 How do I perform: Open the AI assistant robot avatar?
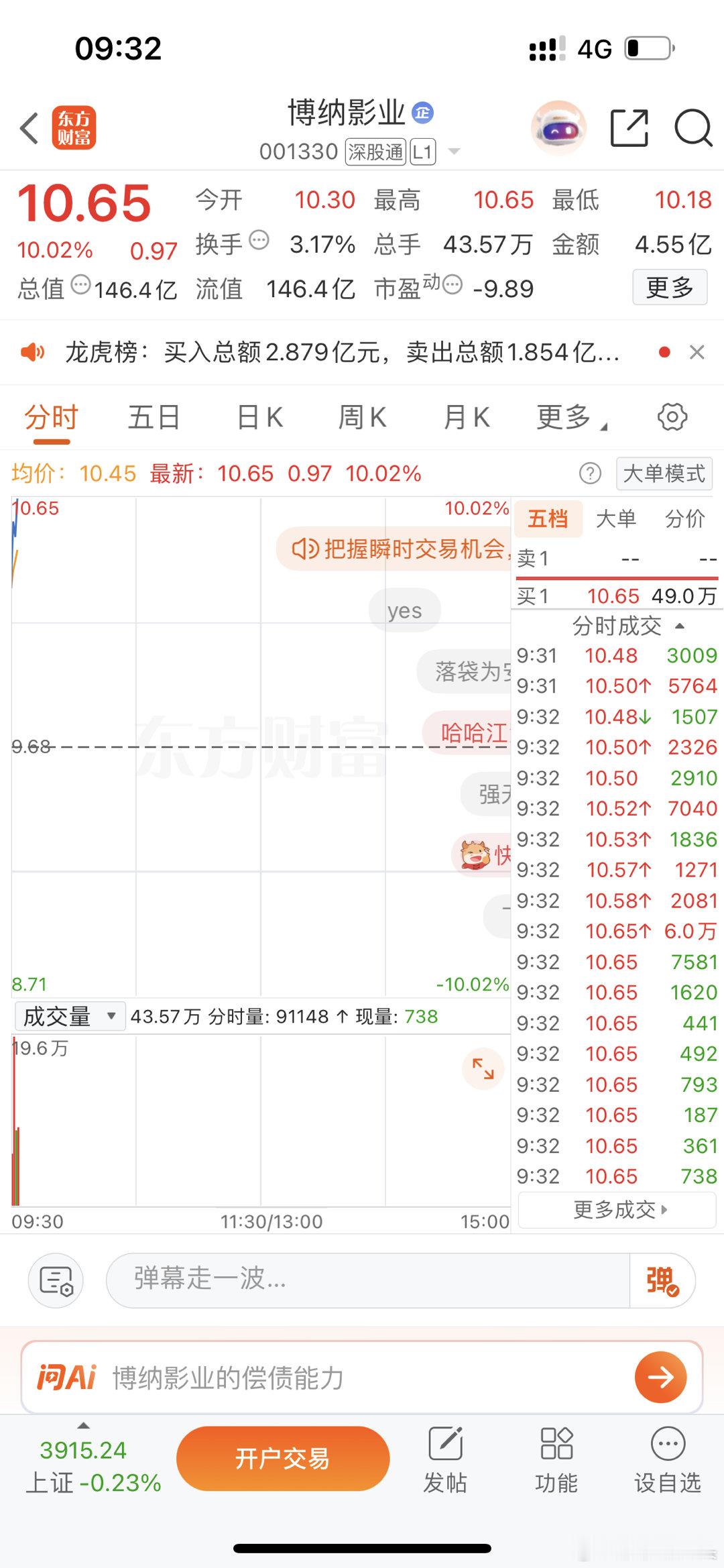click(x=558, y=127)
